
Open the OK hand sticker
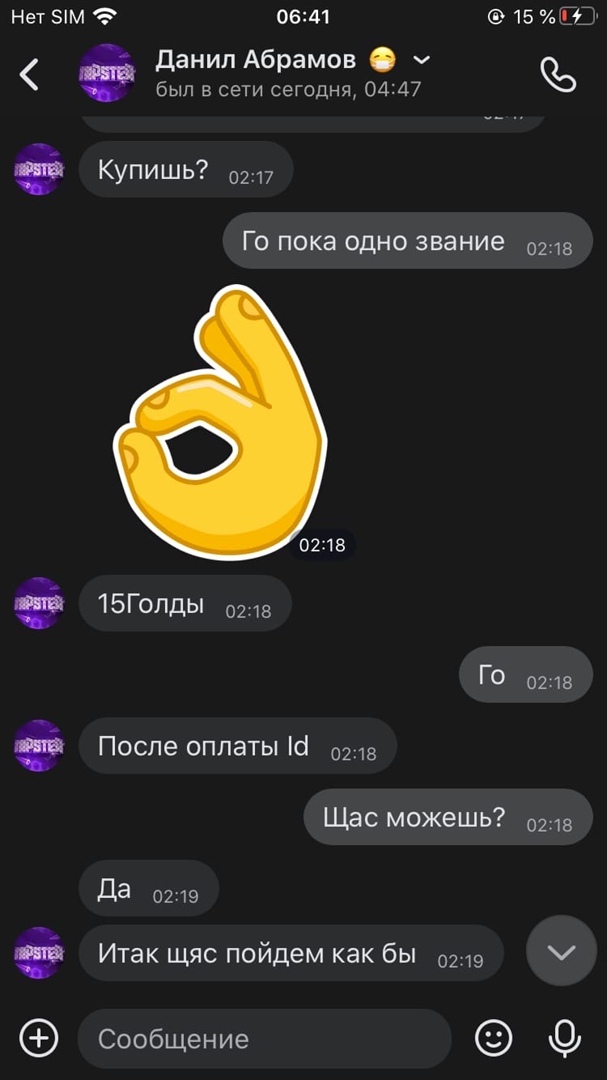tap(220, 420)
